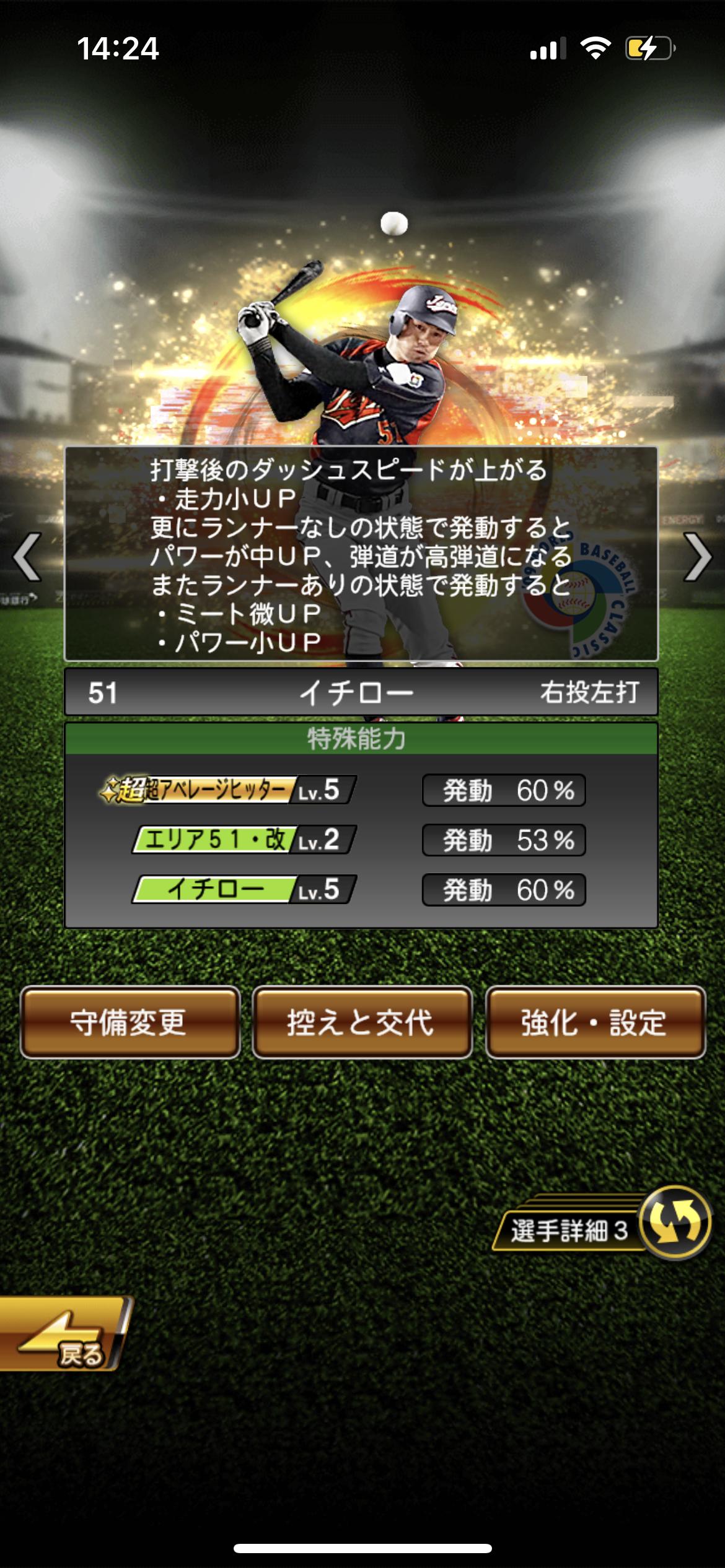Go to the previous player with left arrow

tap(28, 557)
